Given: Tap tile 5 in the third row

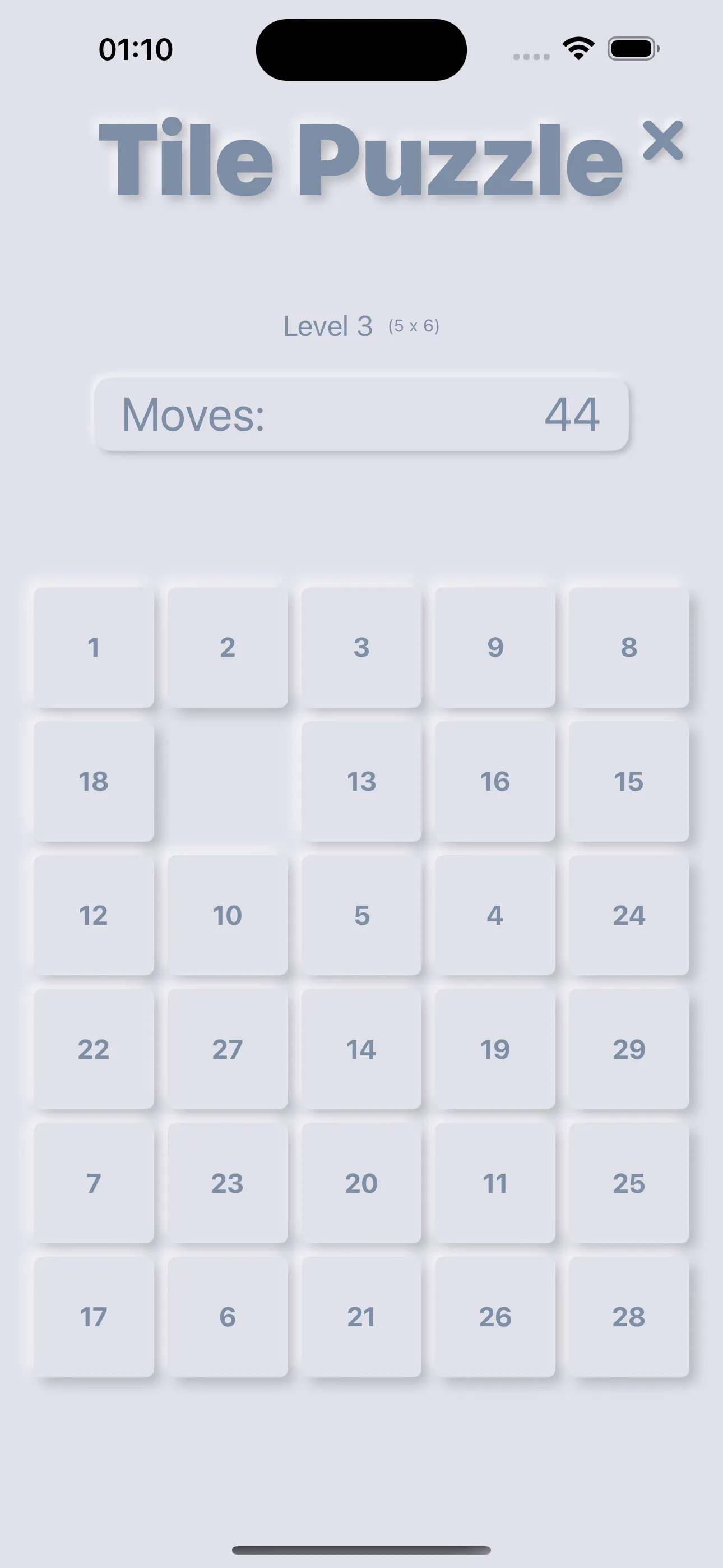Looking at the screenshot, I should 361,915.
